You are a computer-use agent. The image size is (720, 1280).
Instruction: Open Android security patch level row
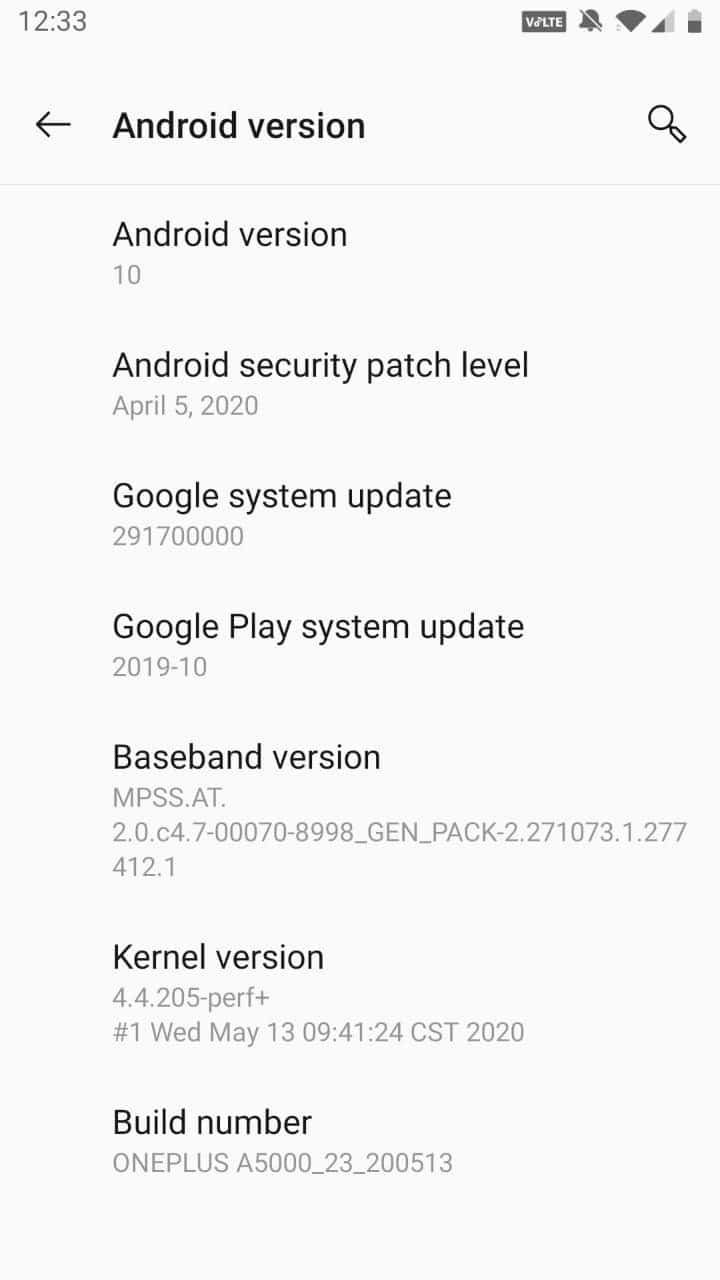click(x=360, y=385)
